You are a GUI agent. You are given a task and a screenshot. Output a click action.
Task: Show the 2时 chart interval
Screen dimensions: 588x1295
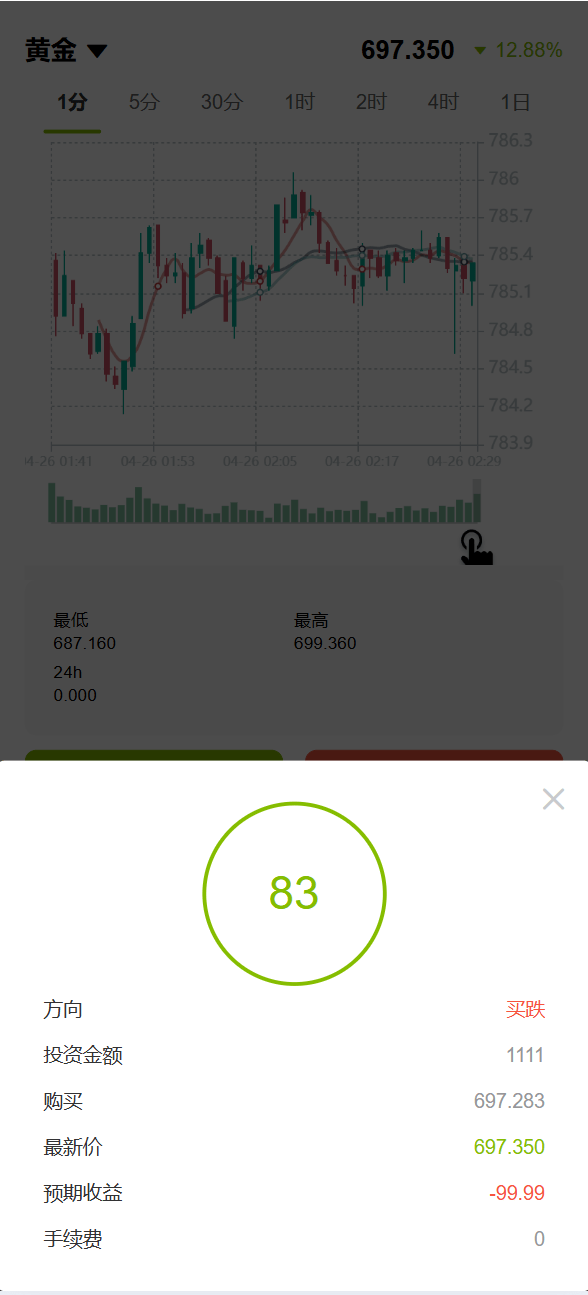pyautogui.click(x=371, y=102)
